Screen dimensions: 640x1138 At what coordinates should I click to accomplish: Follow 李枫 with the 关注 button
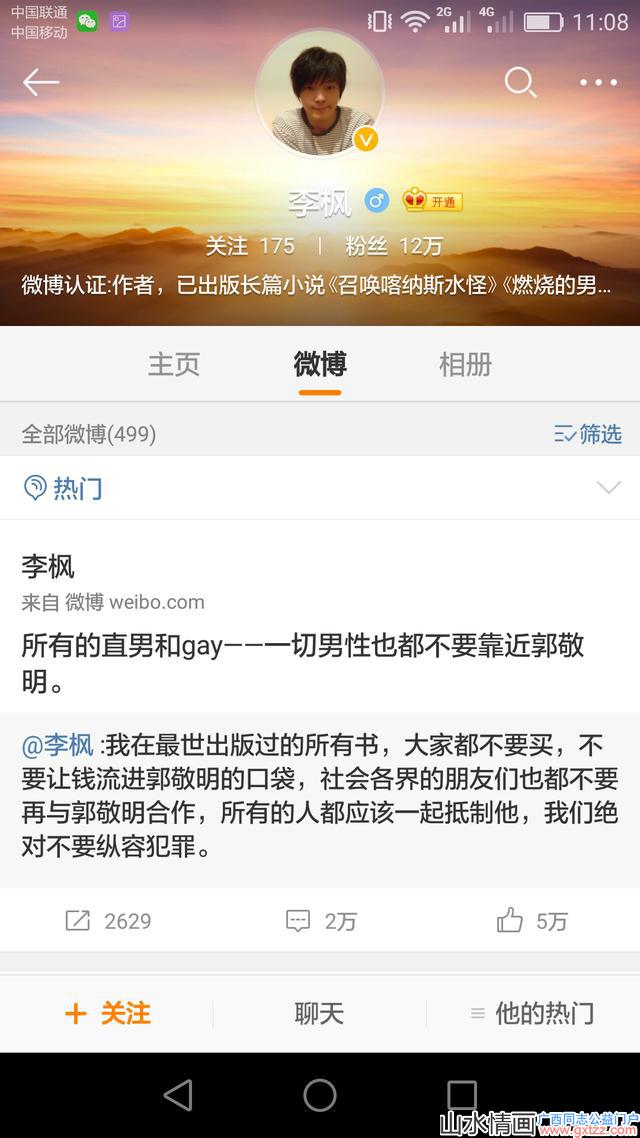(107, 1013)
